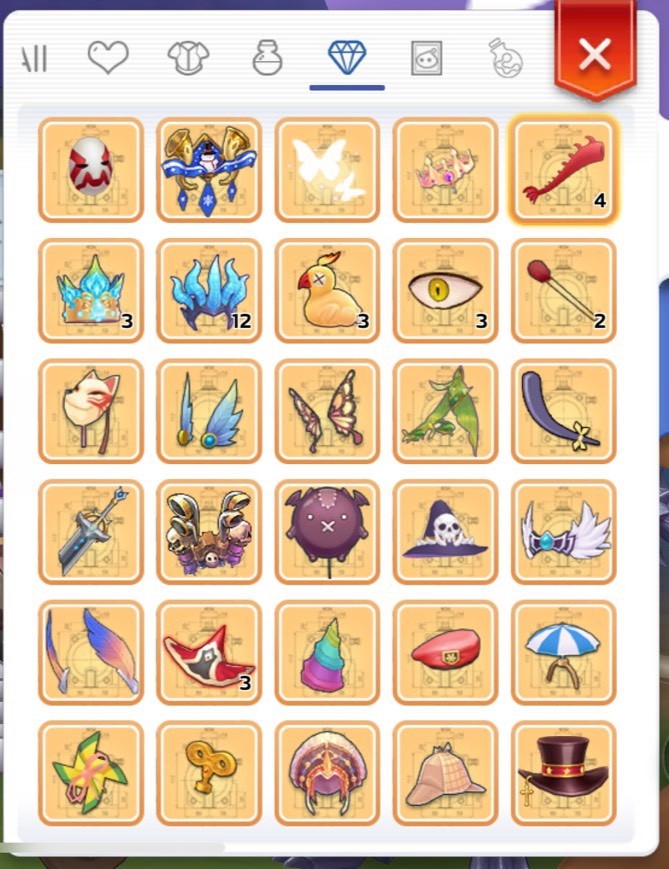Viewport: 669px width, 869px height.
Task: Select the red striped egg blueprint
Action: (x=91, y=169)
